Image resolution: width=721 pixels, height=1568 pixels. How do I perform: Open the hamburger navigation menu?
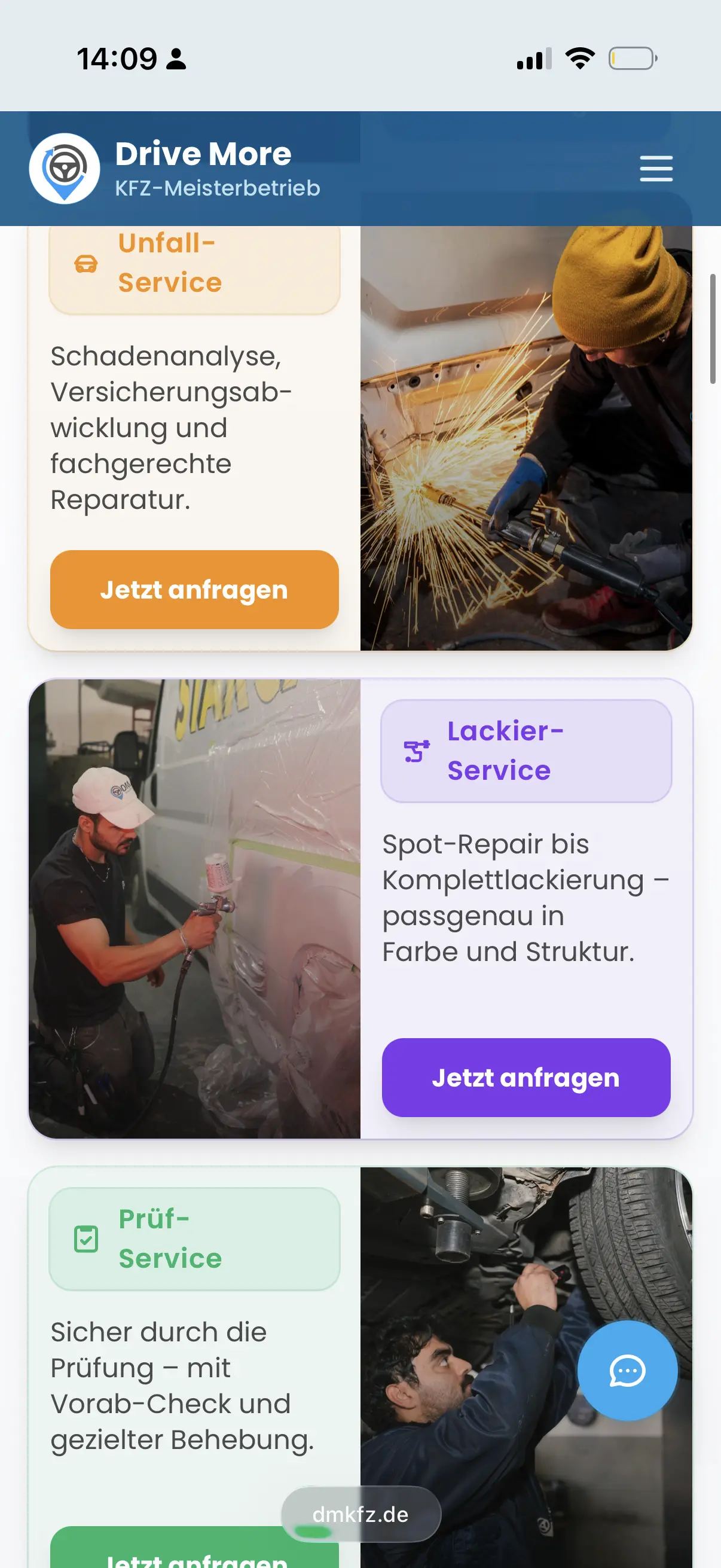click(655, 169)
